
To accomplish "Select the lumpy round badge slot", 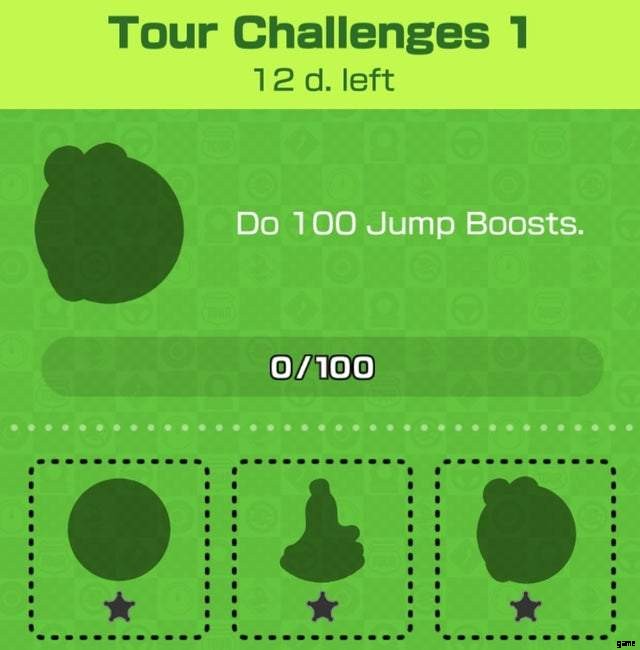I will [x=524, y=548].
